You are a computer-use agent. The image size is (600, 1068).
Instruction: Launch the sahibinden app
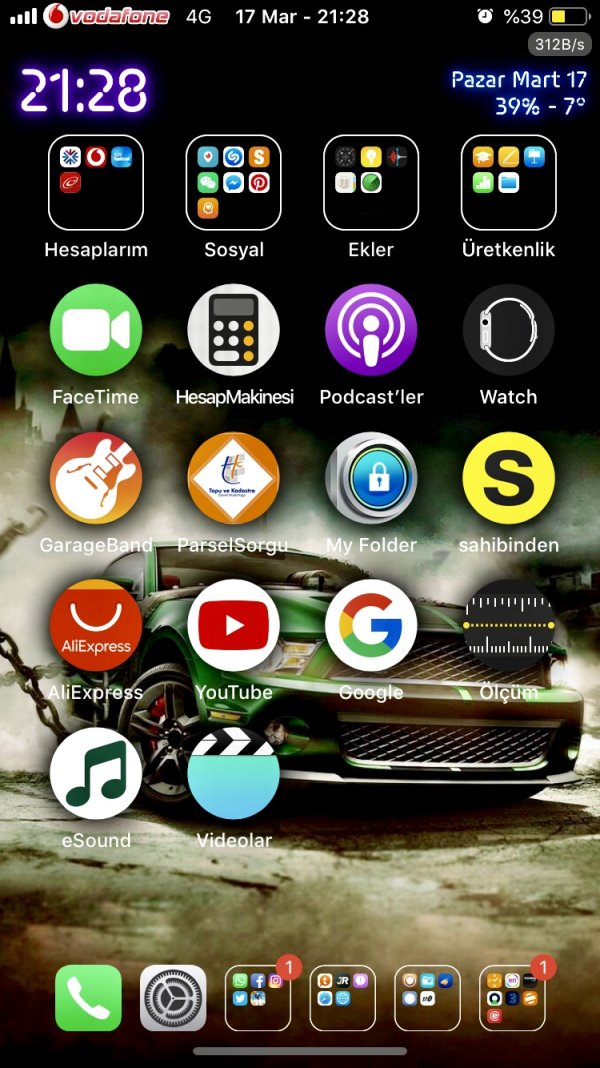coord(508,478)
